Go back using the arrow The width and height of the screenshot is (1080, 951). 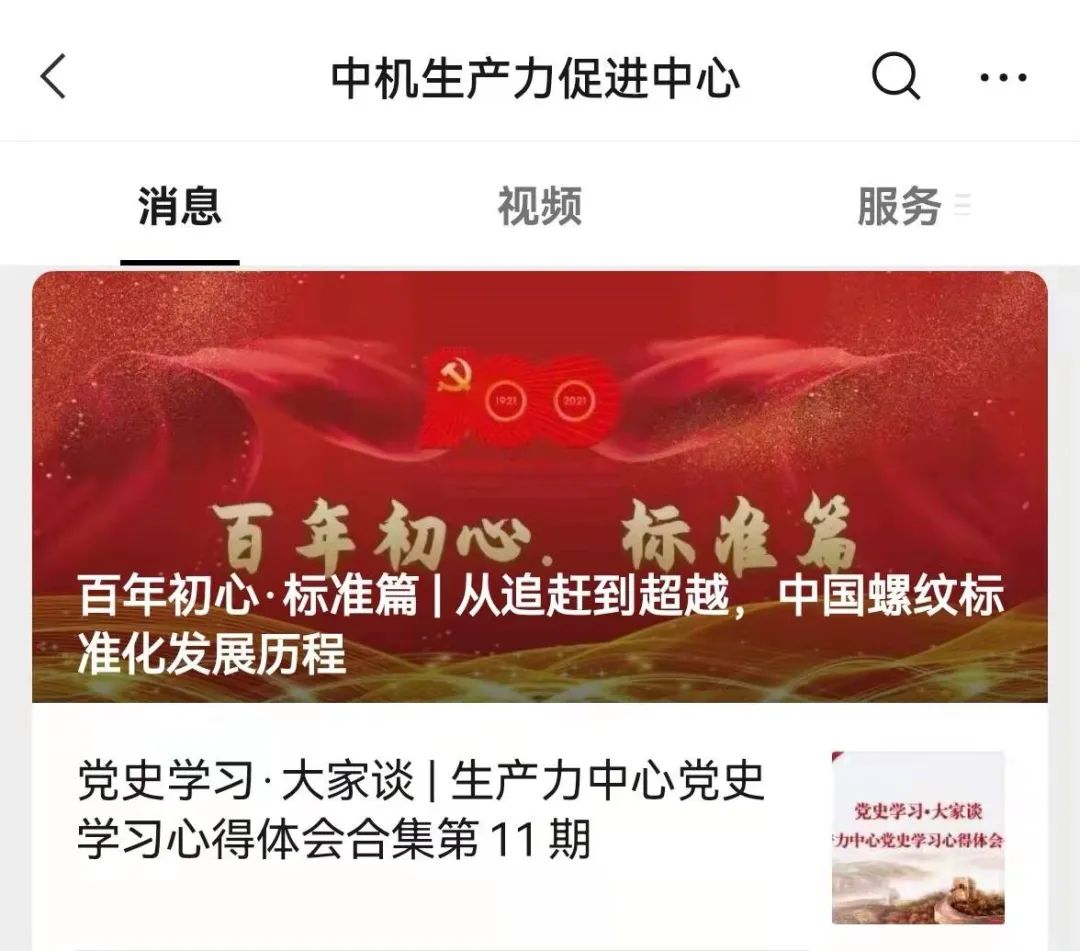[x=54, y=77]
